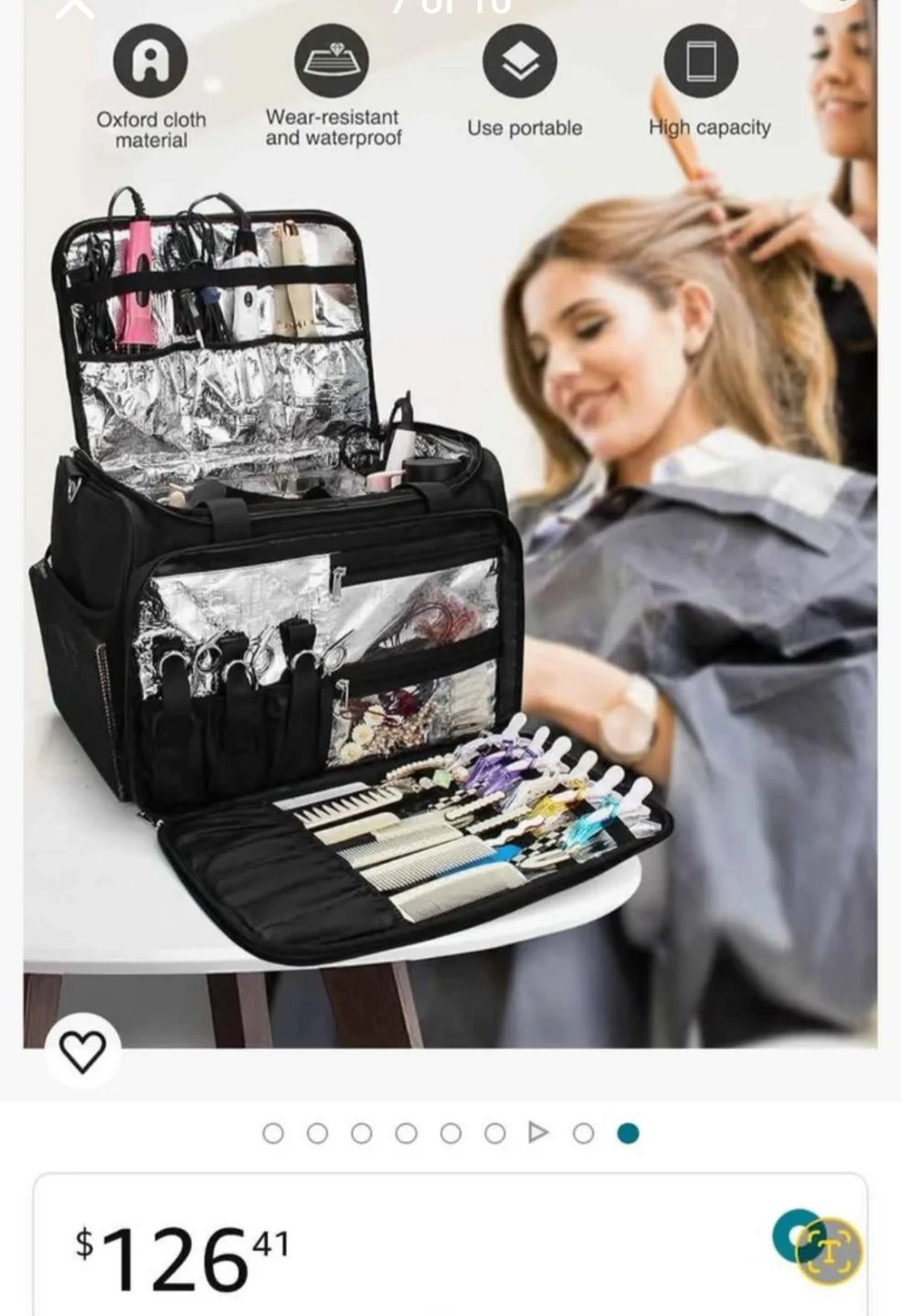
Task: Tap the play triangle to view product video
Action: [x=538, y=1131]
